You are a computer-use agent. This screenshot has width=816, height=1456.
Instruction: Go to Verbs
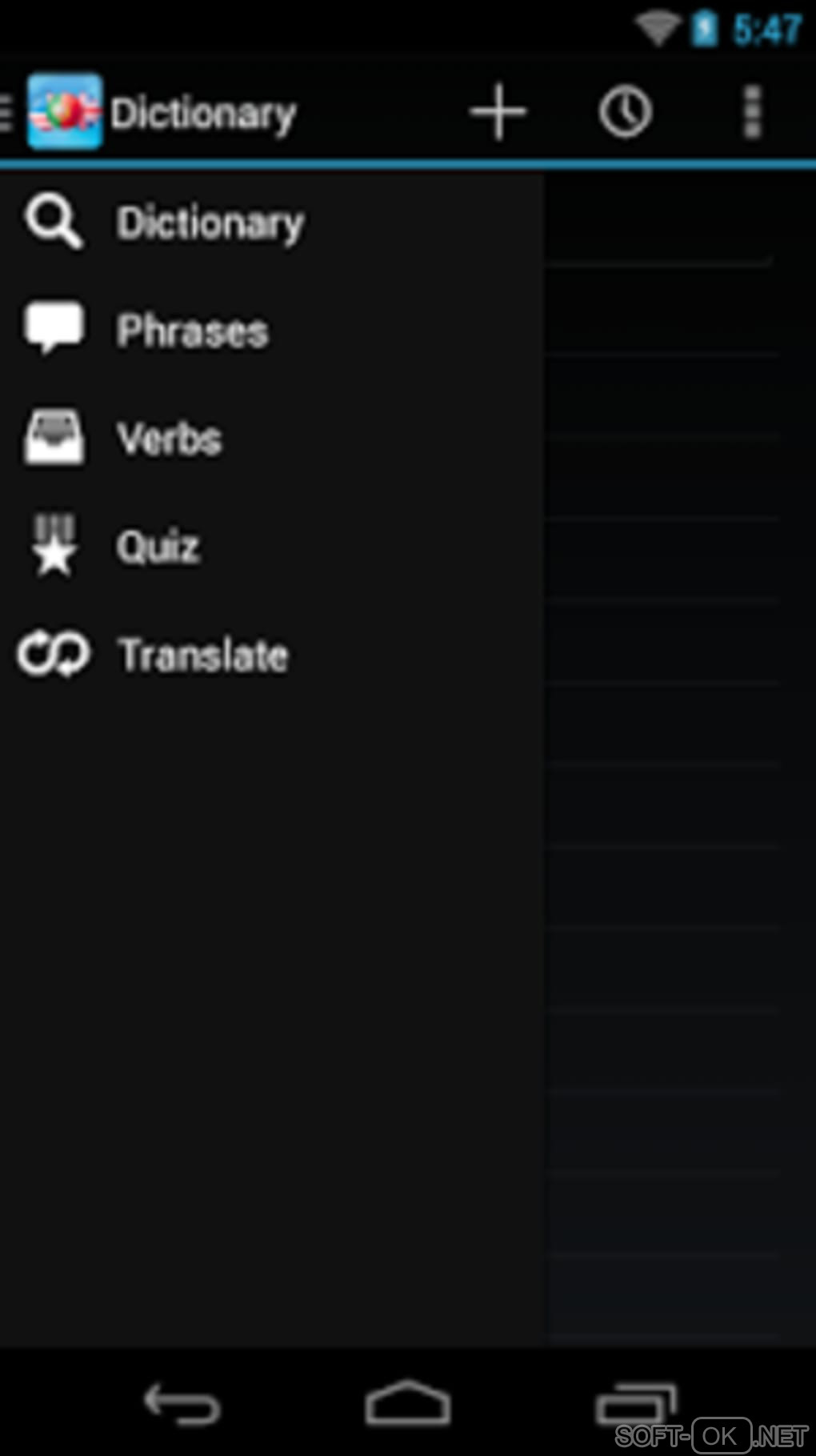(170, 439)
